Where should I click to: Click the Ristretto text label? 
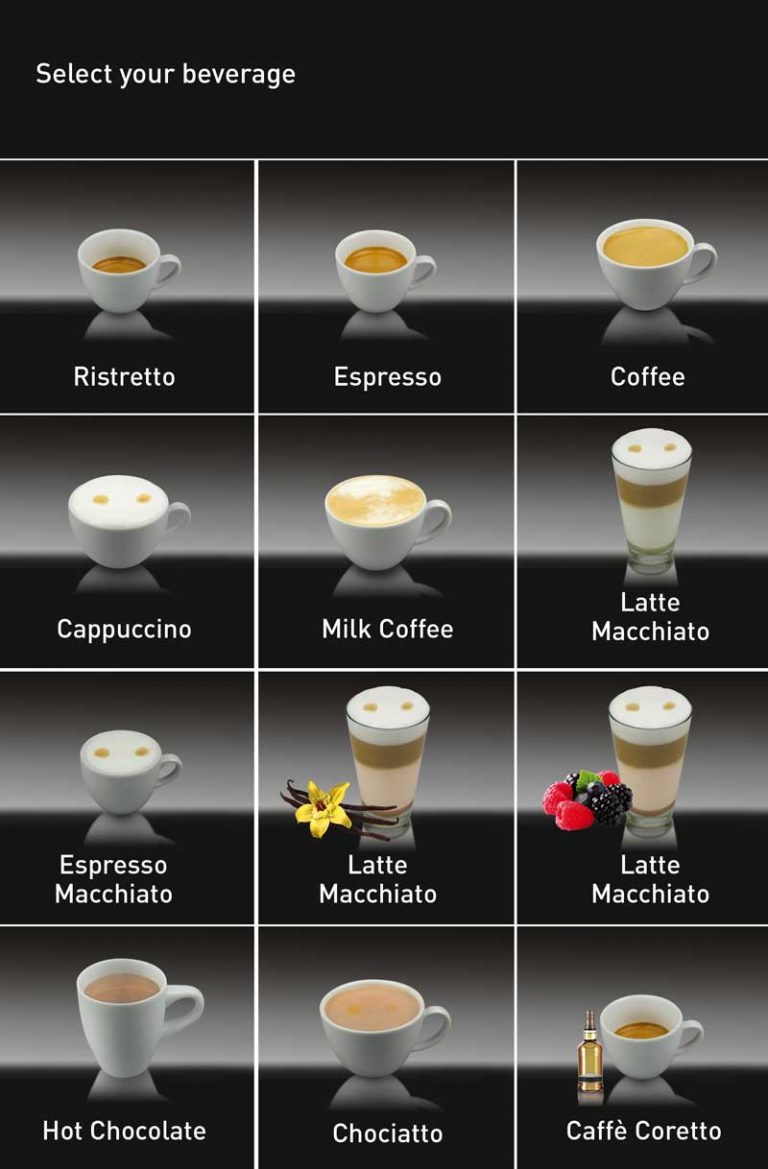pyautogui.click(x=126, y=376)
